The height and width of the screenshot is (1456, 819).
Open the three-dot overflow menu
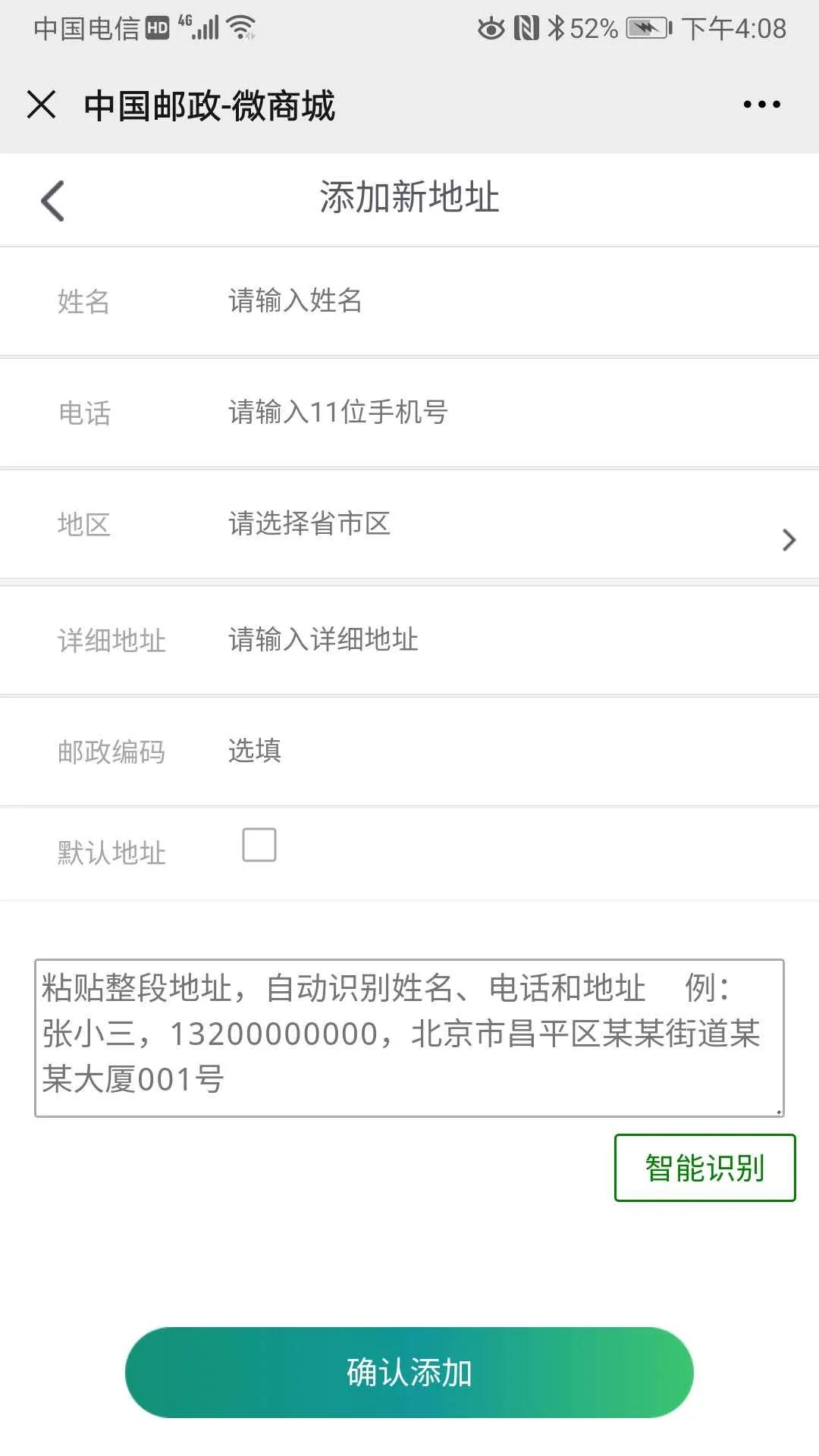coord(761,105)
